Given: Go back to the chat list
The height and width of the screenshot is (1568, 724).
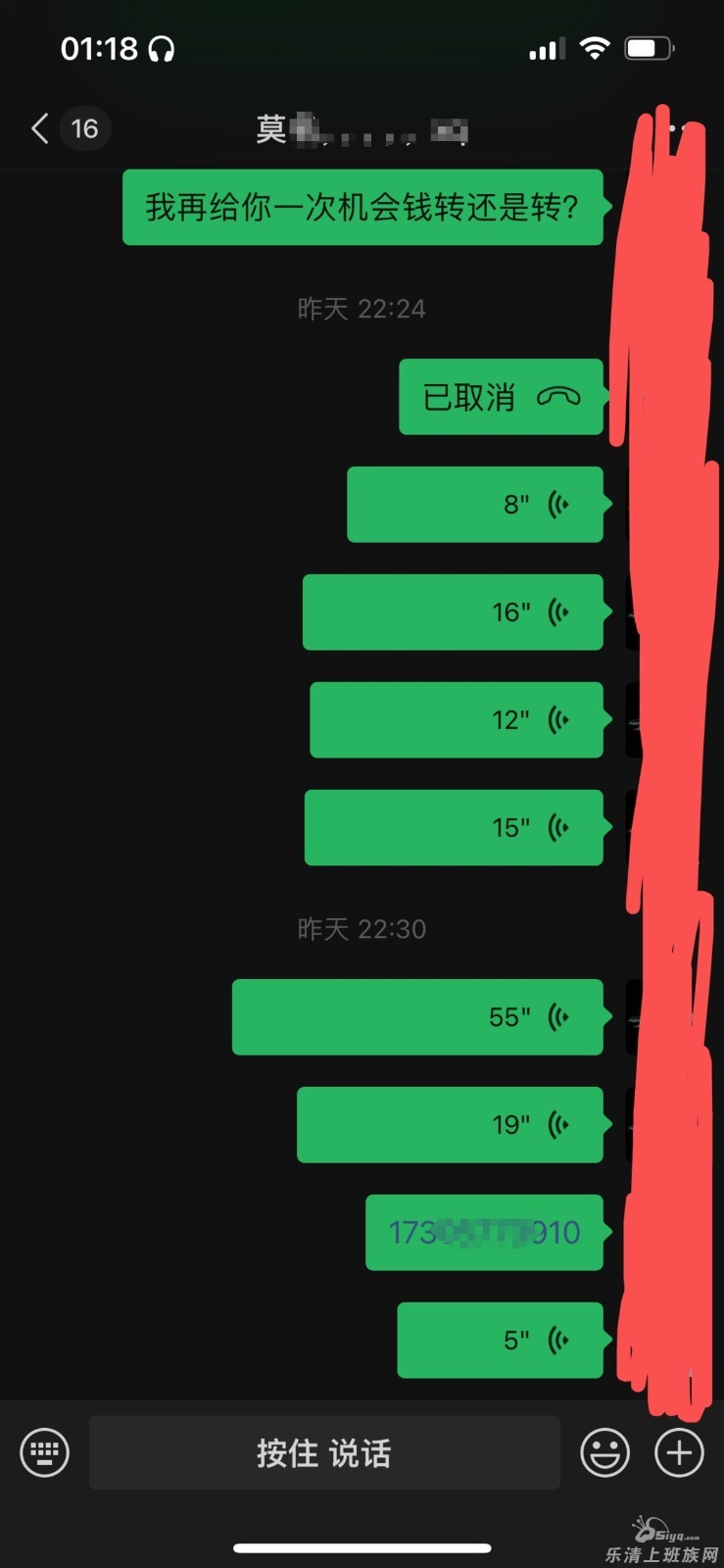Looking at the screenshot, I should click(41, 128).
